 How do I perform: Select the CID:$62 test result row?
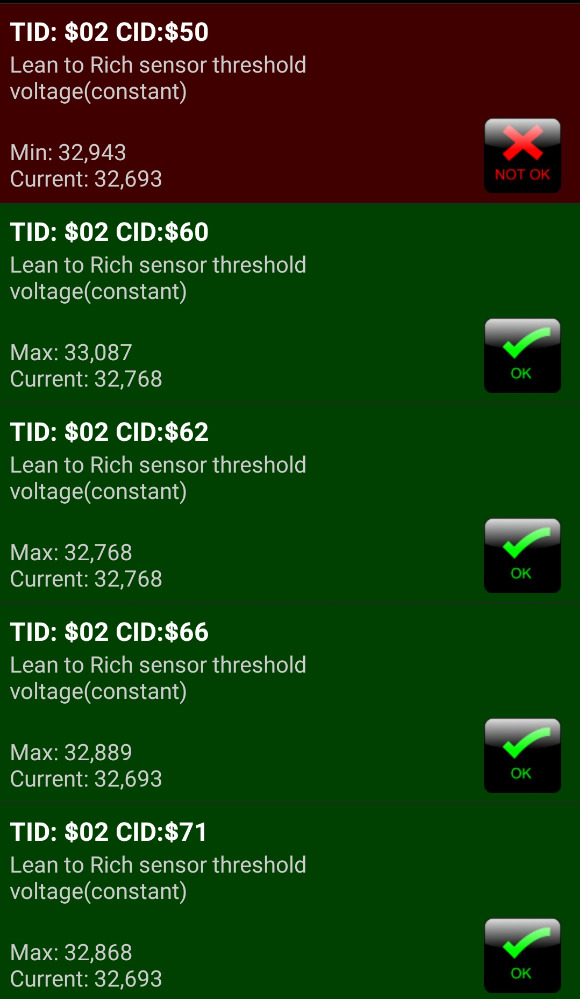pos(290,503)
